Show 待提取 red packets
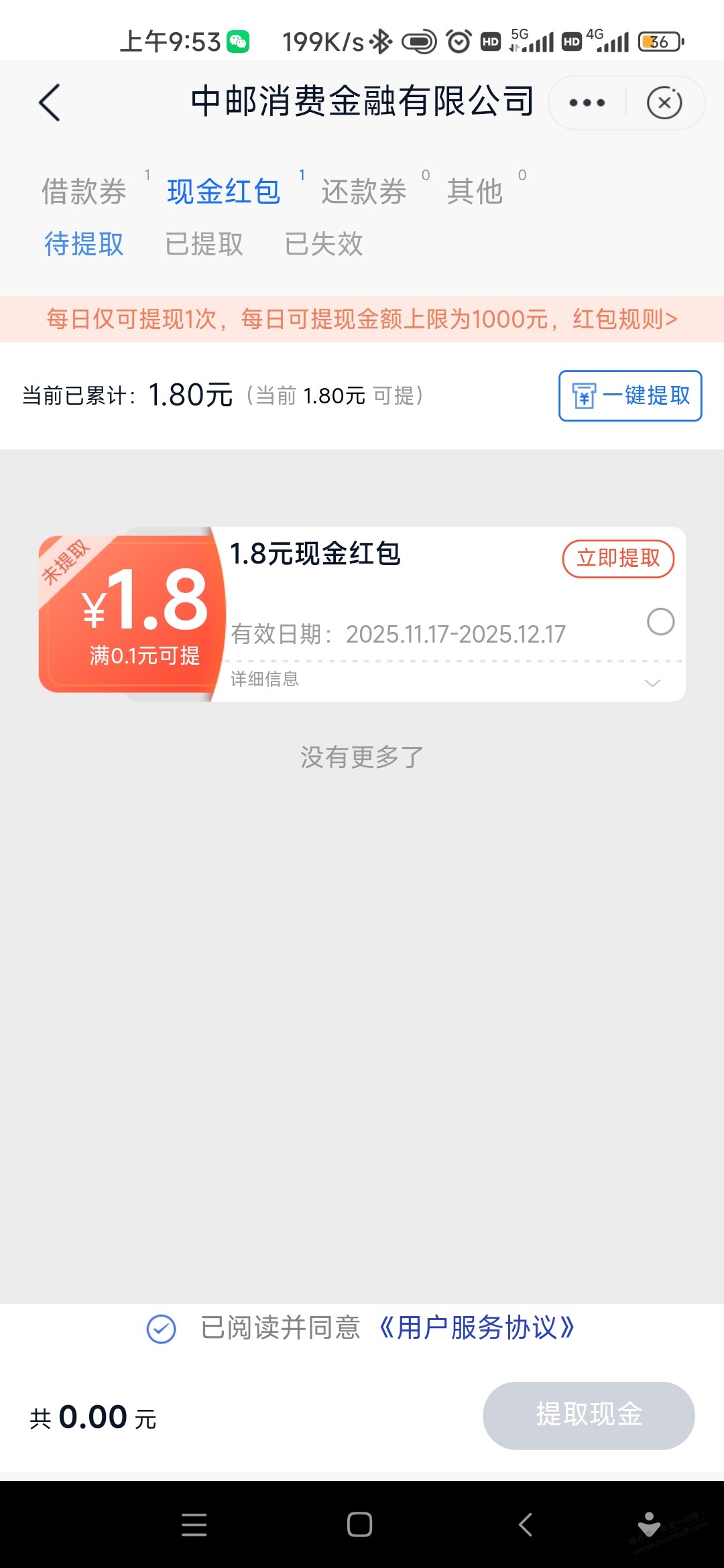The image size is (724, 1568). pos(84,244)
